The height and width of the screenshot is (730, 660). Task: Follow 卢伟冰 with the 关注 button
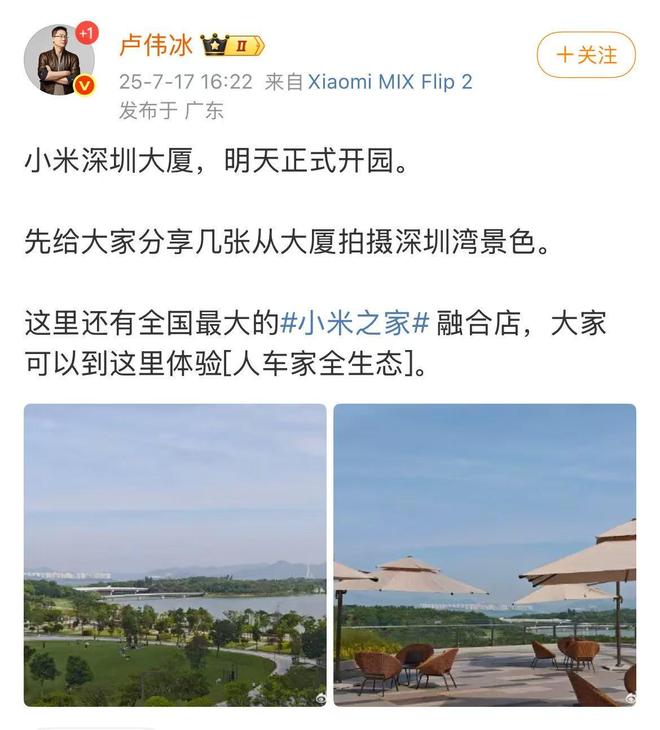tap(586, 54)
